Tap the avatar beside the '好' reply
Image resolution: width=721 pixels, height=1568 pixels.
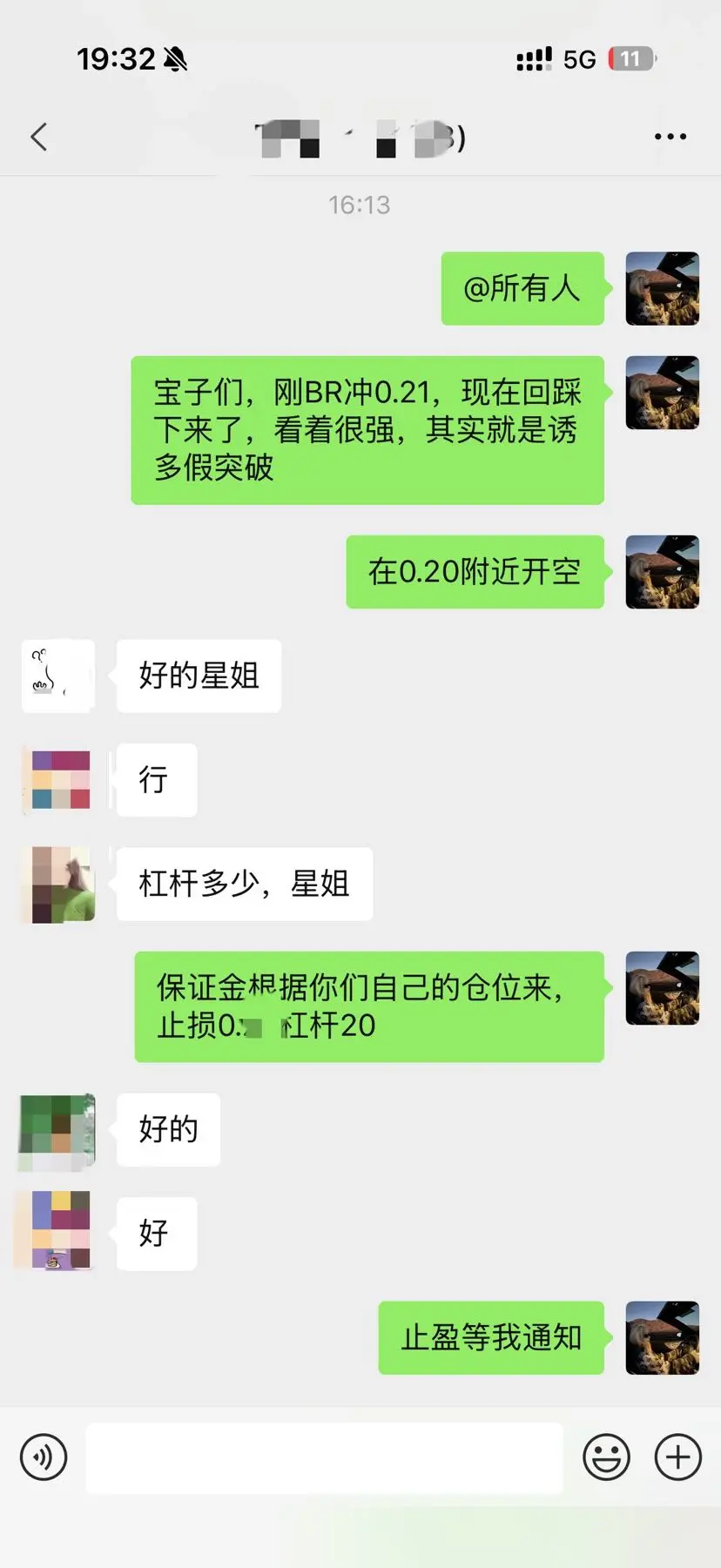click(57, 1233)
